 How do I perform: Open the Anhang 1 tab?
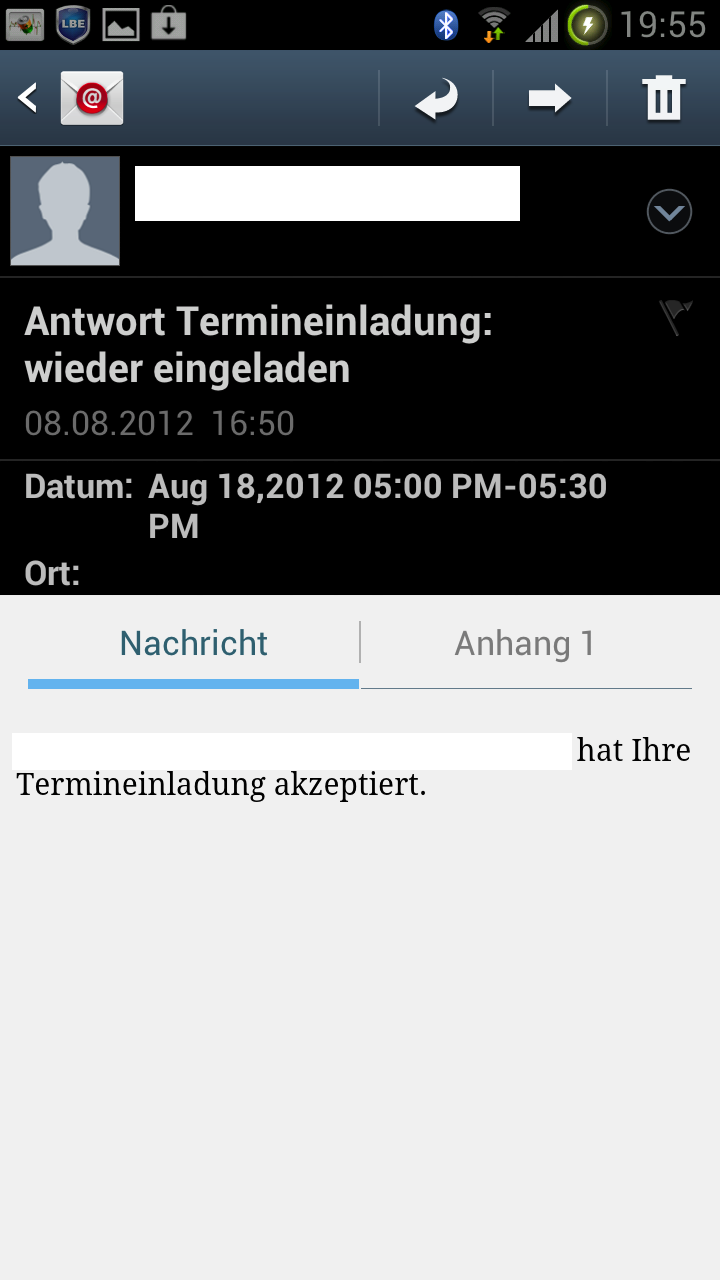pos(525,643)
